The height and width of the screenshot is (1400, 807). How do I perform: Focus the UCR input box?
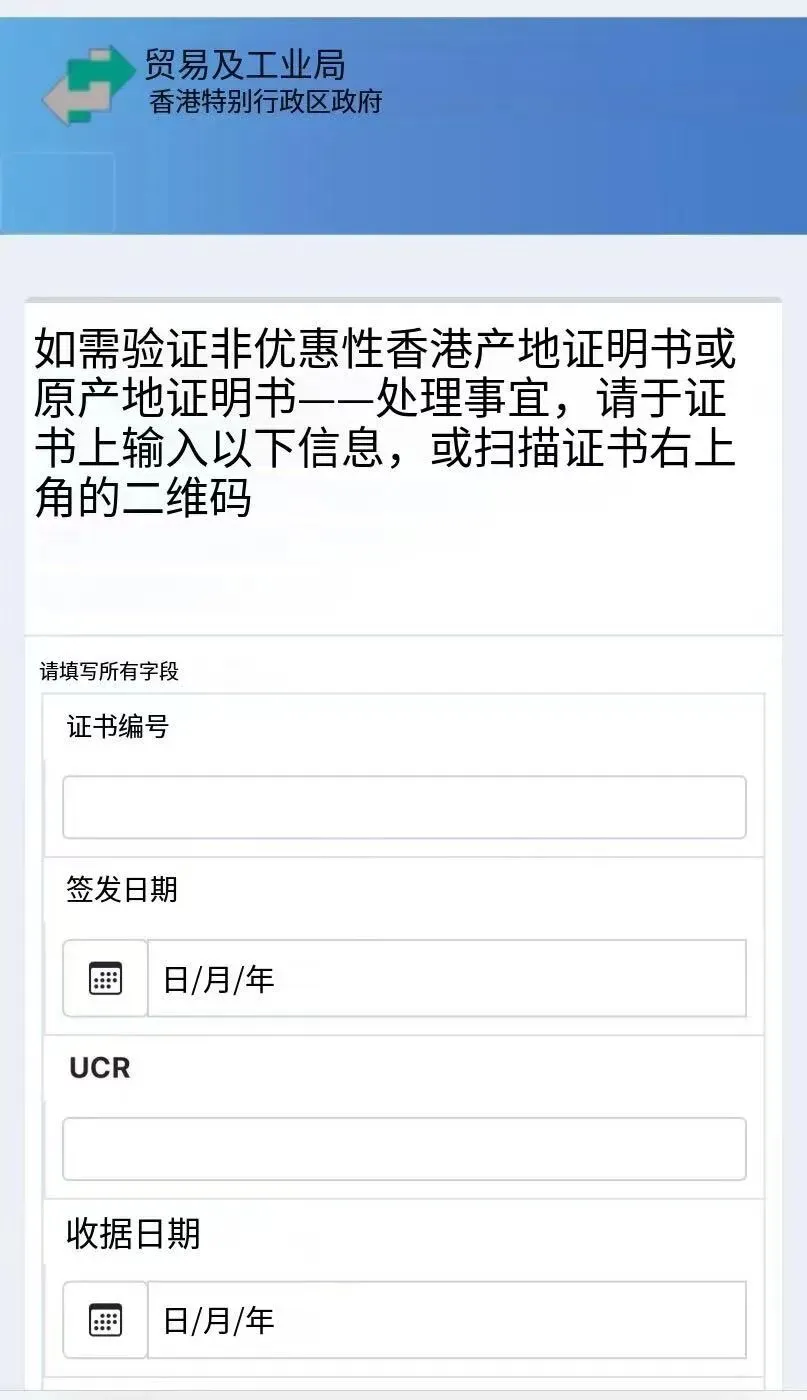click(x=404, y=1149)
